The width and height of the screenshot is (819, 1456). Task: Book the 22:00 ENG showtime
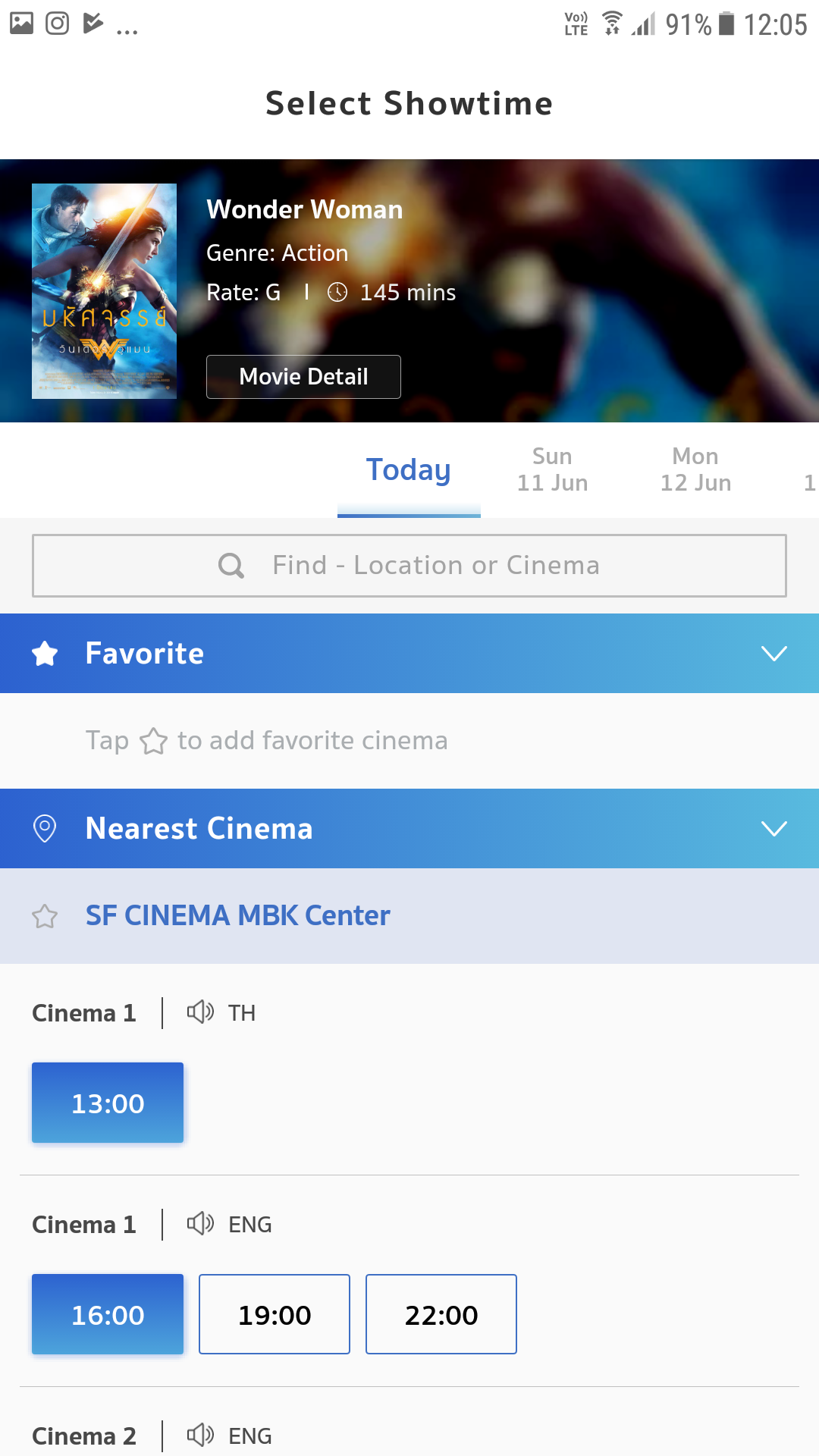[441, 1314]
